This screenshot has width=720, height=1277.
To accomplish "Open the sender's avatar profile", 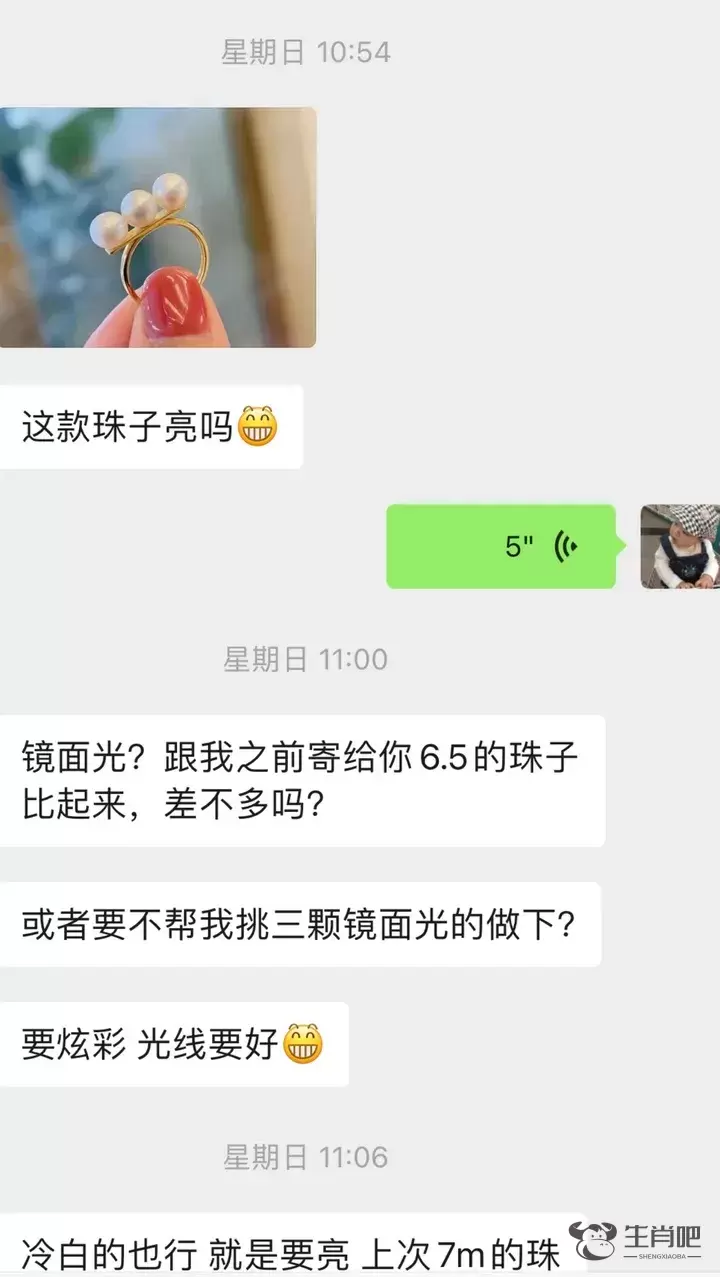I will pyautogui.click(x=679, y=546).
